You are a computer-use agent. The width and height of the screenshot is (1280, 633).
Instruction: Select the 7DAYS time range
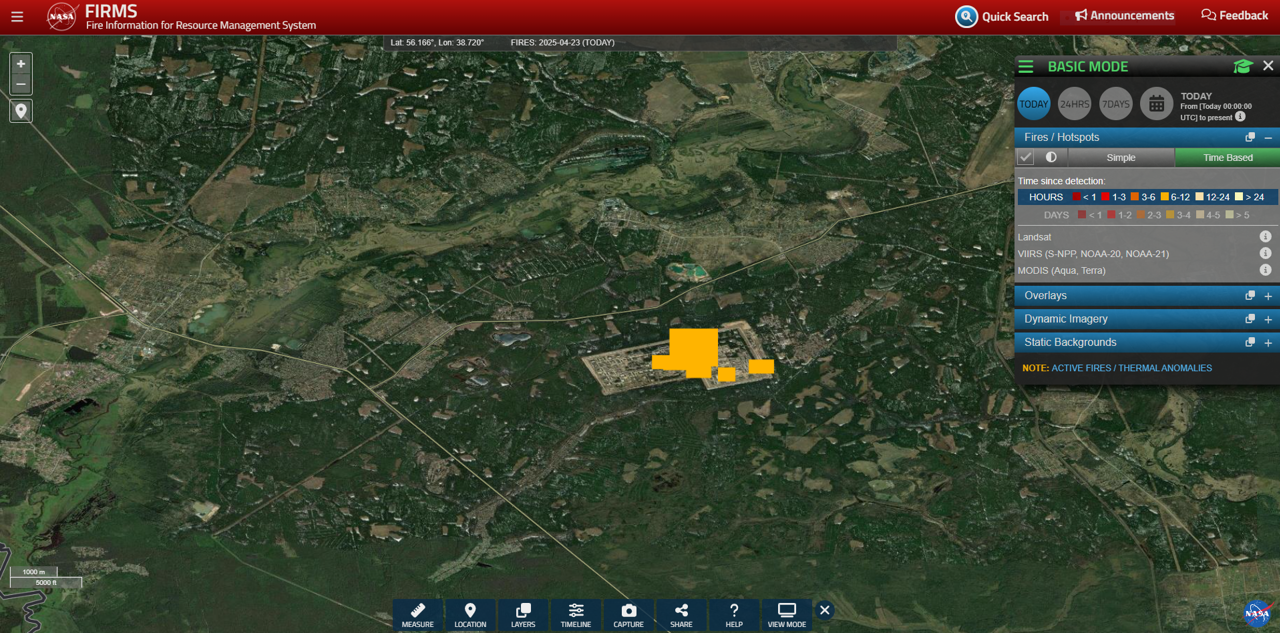click(1115, 104)
